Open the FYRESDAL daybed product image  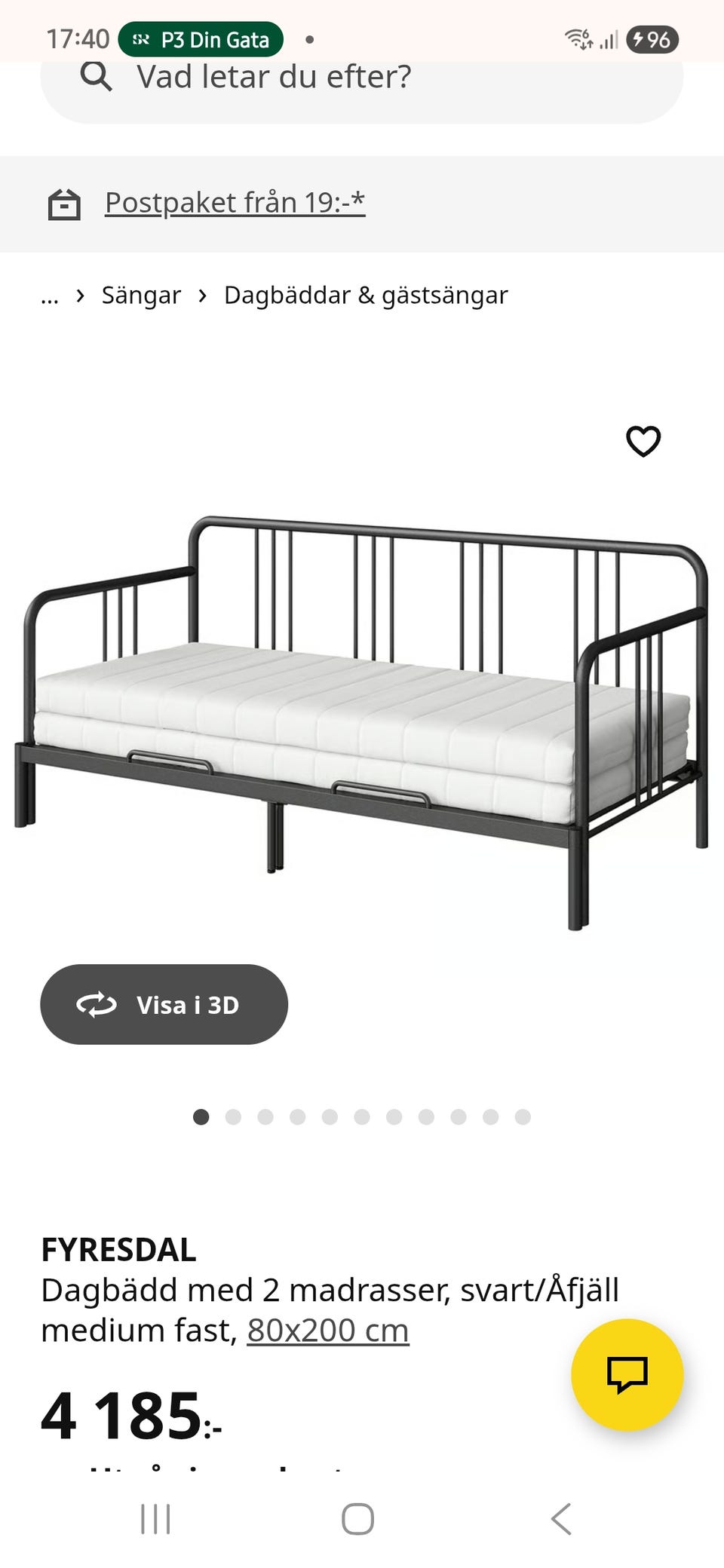click(362, 721)
